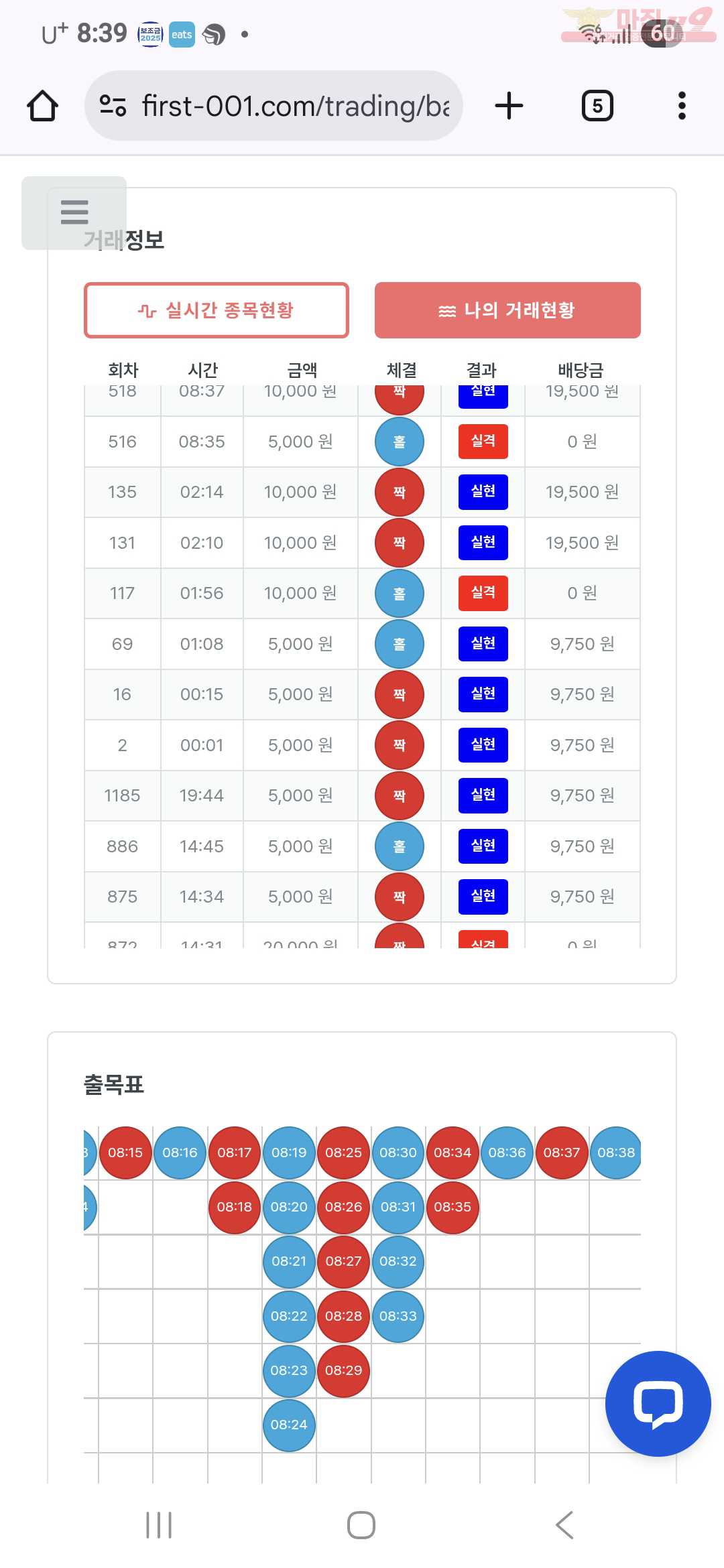The image size is (724, 1568).
Task: Open the browser home page
Action: pos(42,106)
